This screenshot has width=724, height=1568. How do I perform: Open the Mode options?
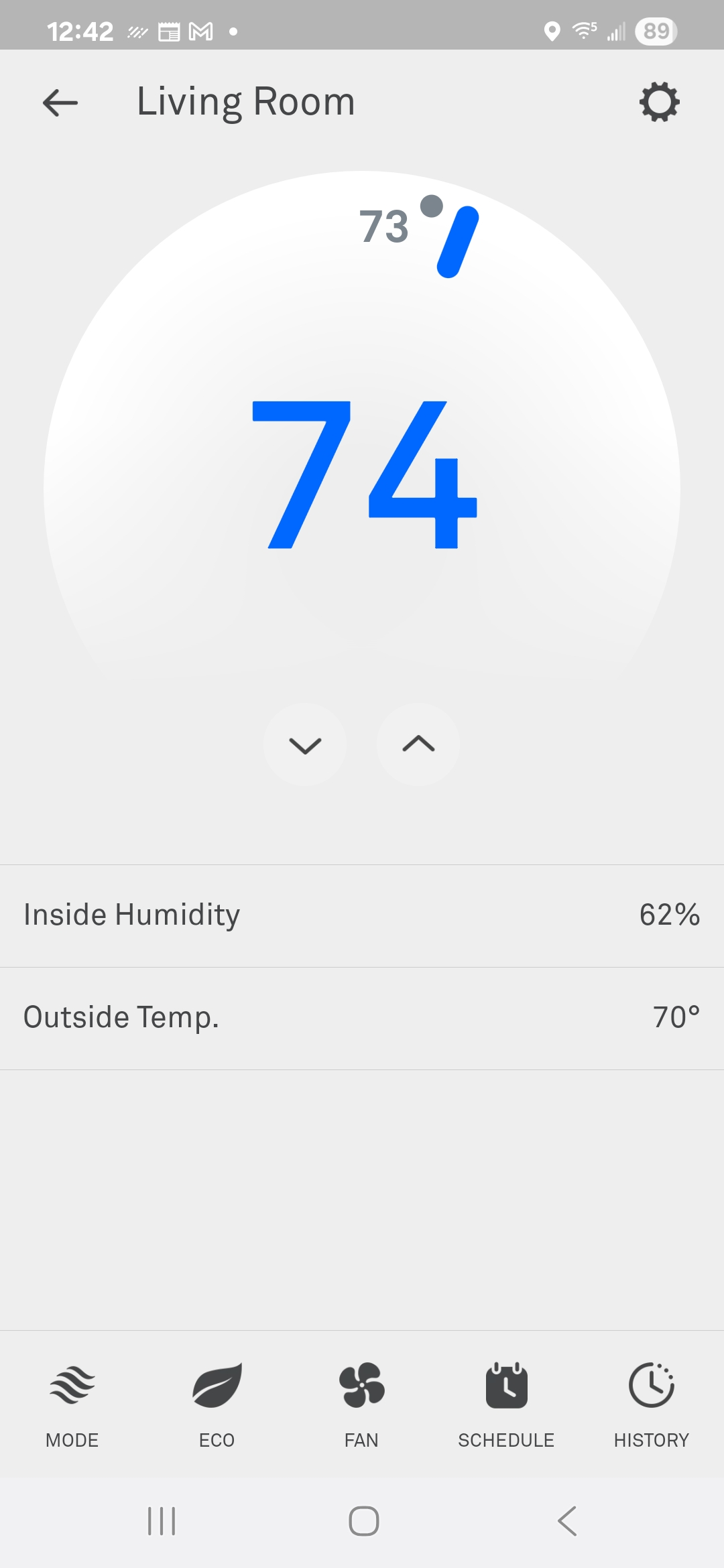pos(72,1400)
